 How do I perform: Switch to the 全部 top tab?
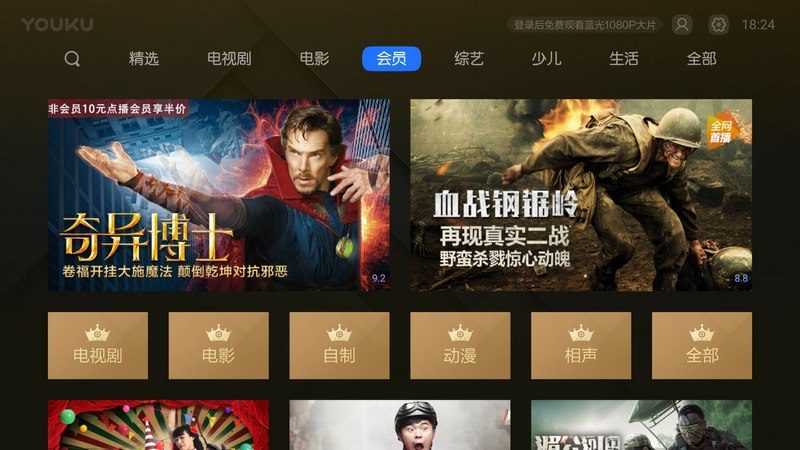tap(701, 59)
